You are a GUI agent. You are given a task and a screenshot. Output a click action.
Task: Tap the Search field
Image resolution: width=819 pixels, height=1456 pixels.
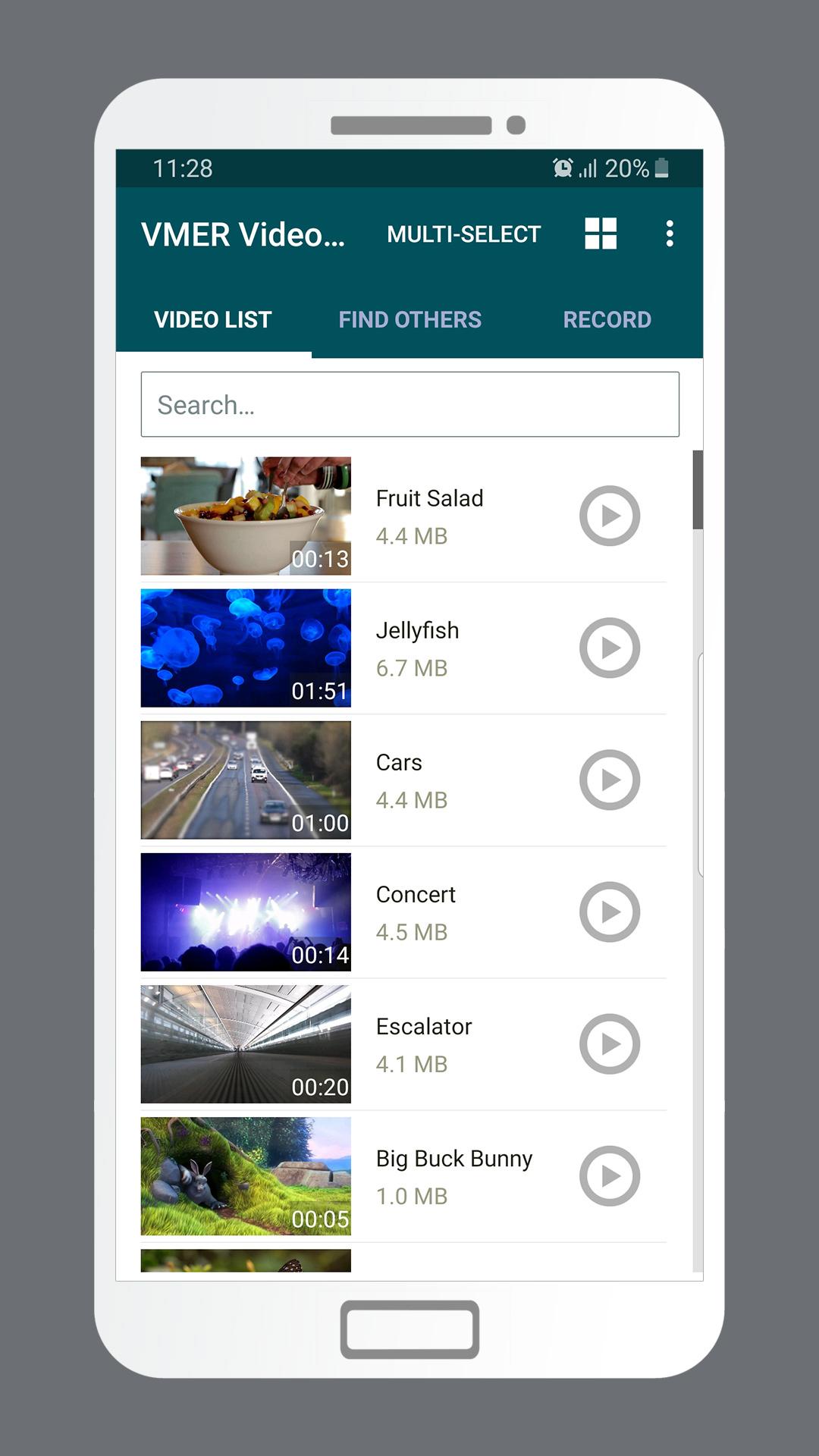tap(409, 404)
